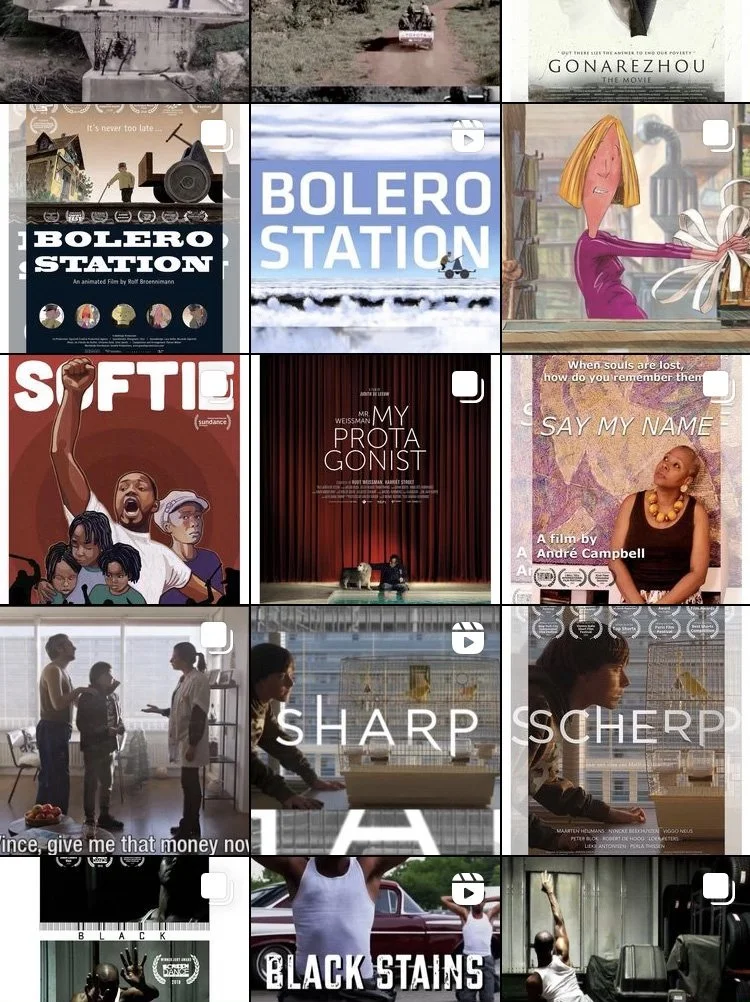Play the Black Stains reel
Viewport: 750px width, 1002px height.
(x=375, y=930)
